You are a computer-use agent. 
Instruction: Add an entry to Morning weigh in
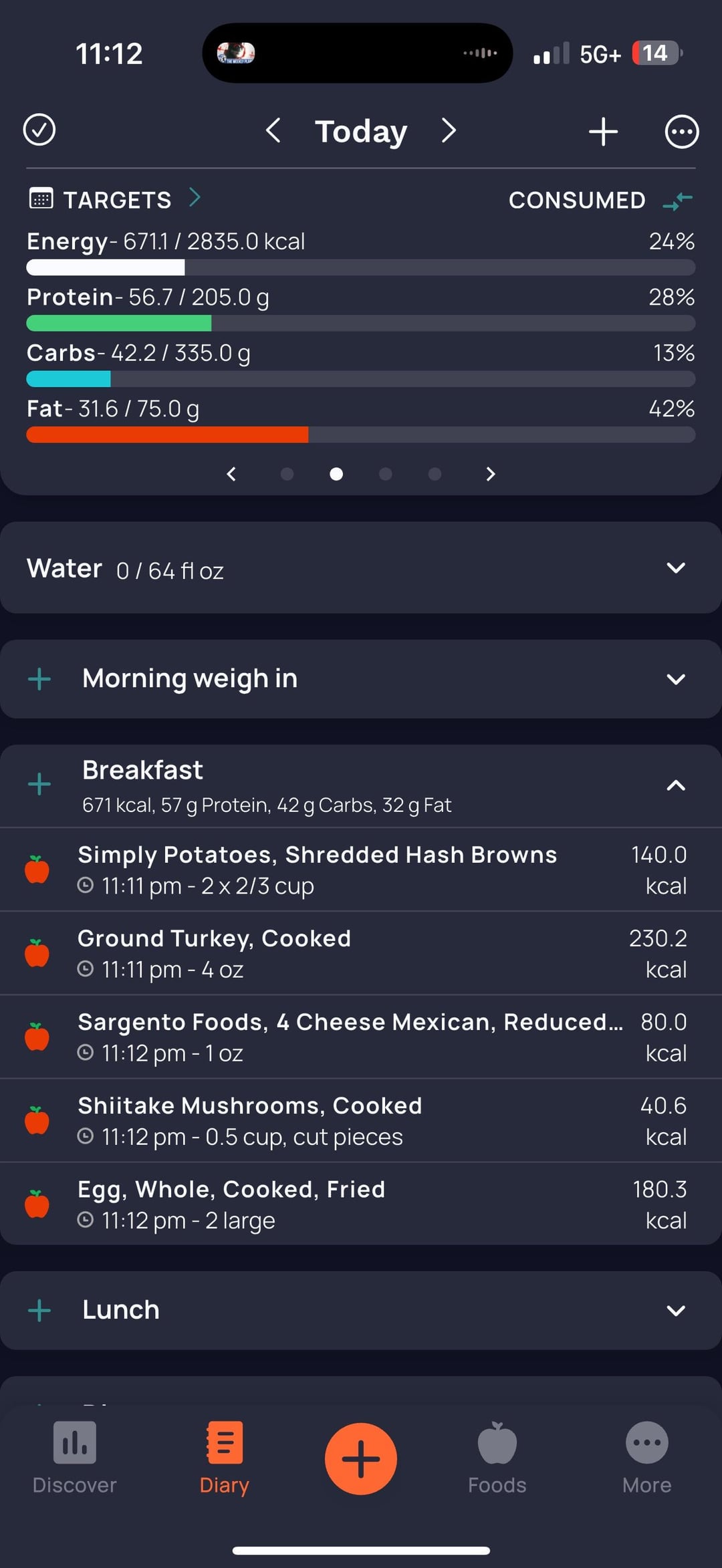coord(39,679)
